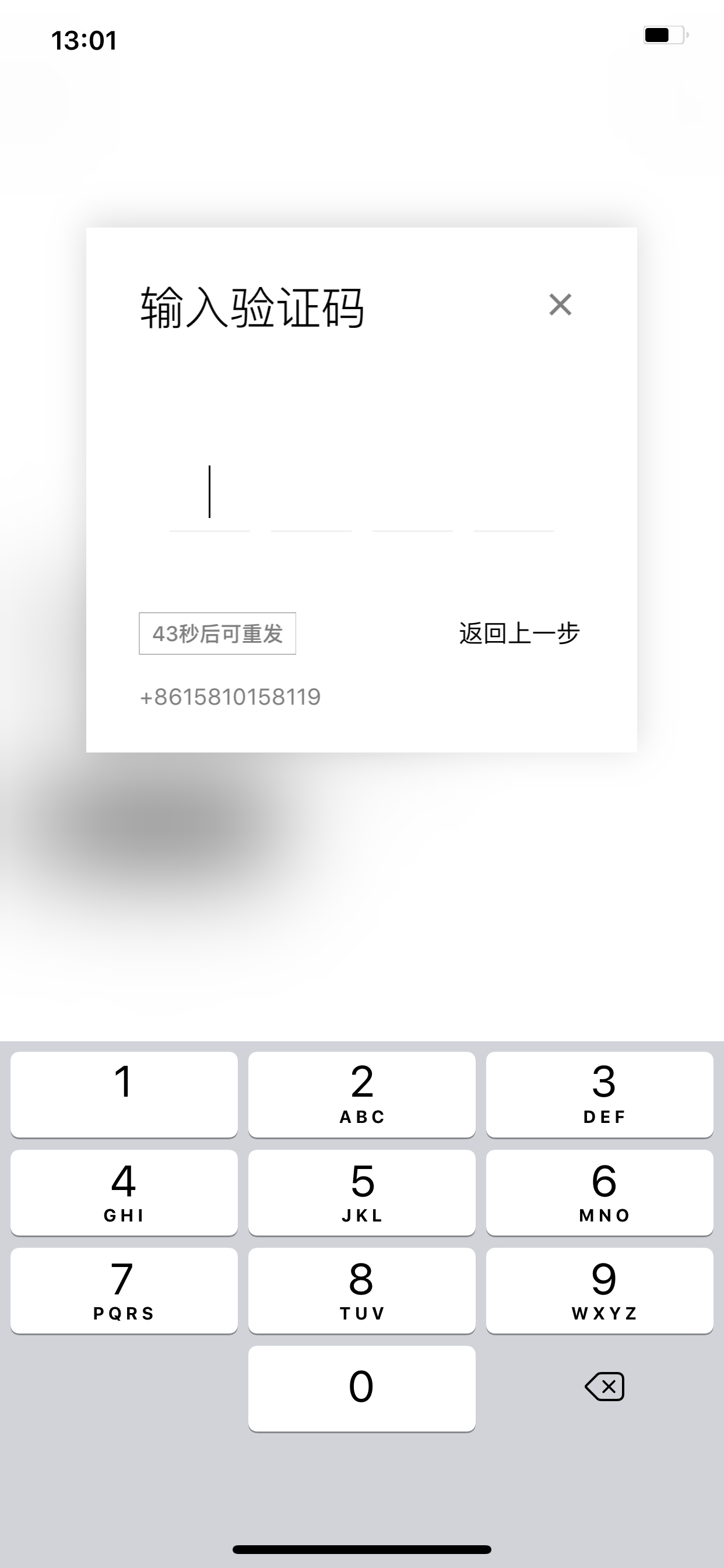Enter digit 1 on the keypad
This screenshot has width=724, height=1568.
(124, 1094)
